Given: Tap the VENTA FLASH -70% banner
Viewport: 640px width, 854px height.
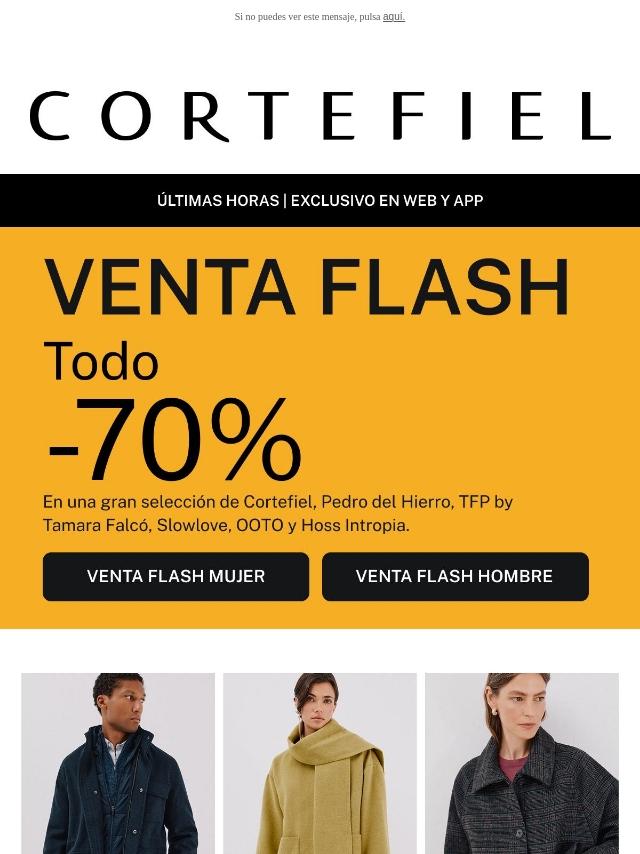Looking at the screenshot, I should click(x=305, y=380).
